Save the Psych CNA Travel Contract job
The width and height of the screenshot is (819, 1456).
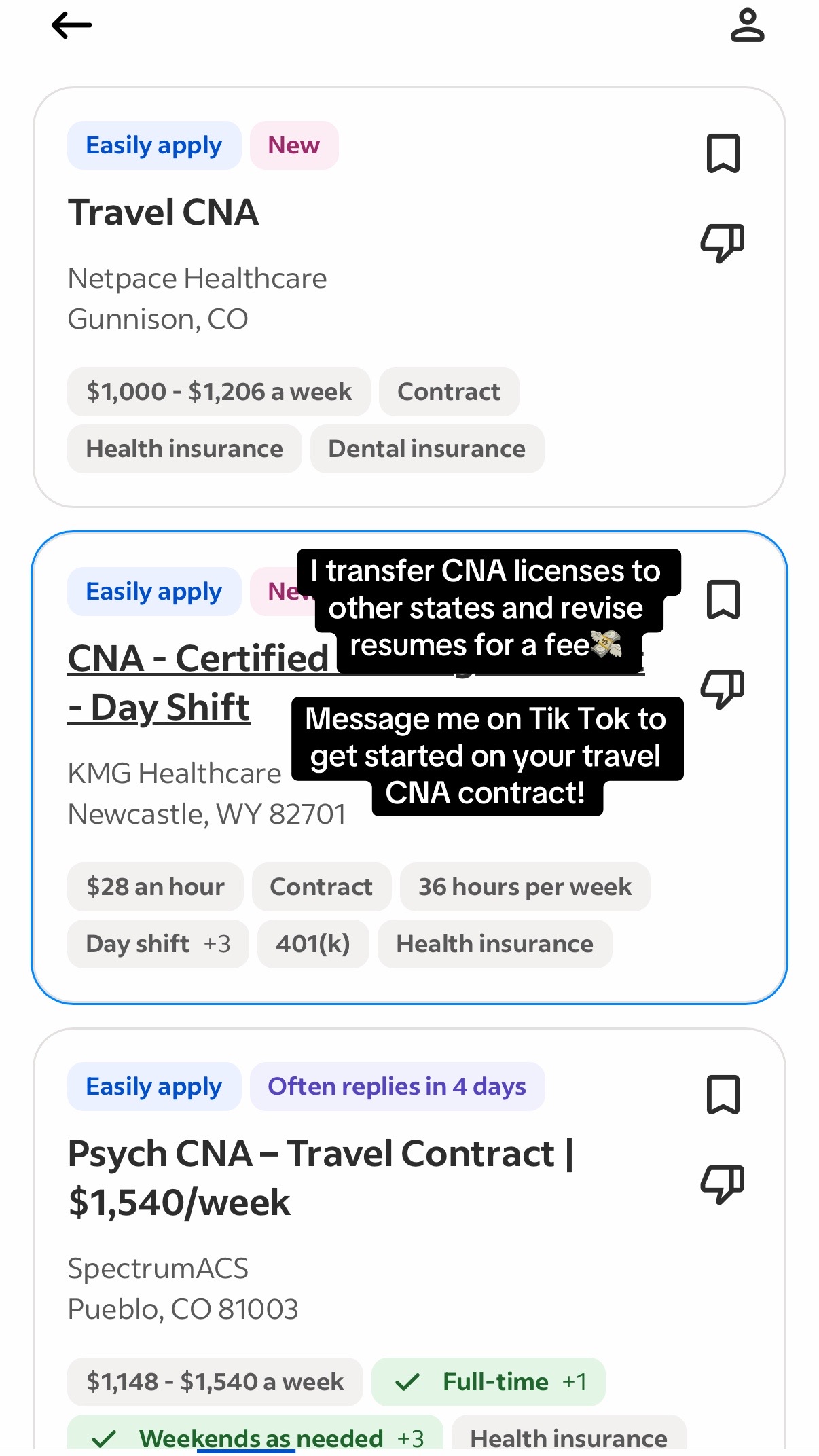(x=723, y=1094)
